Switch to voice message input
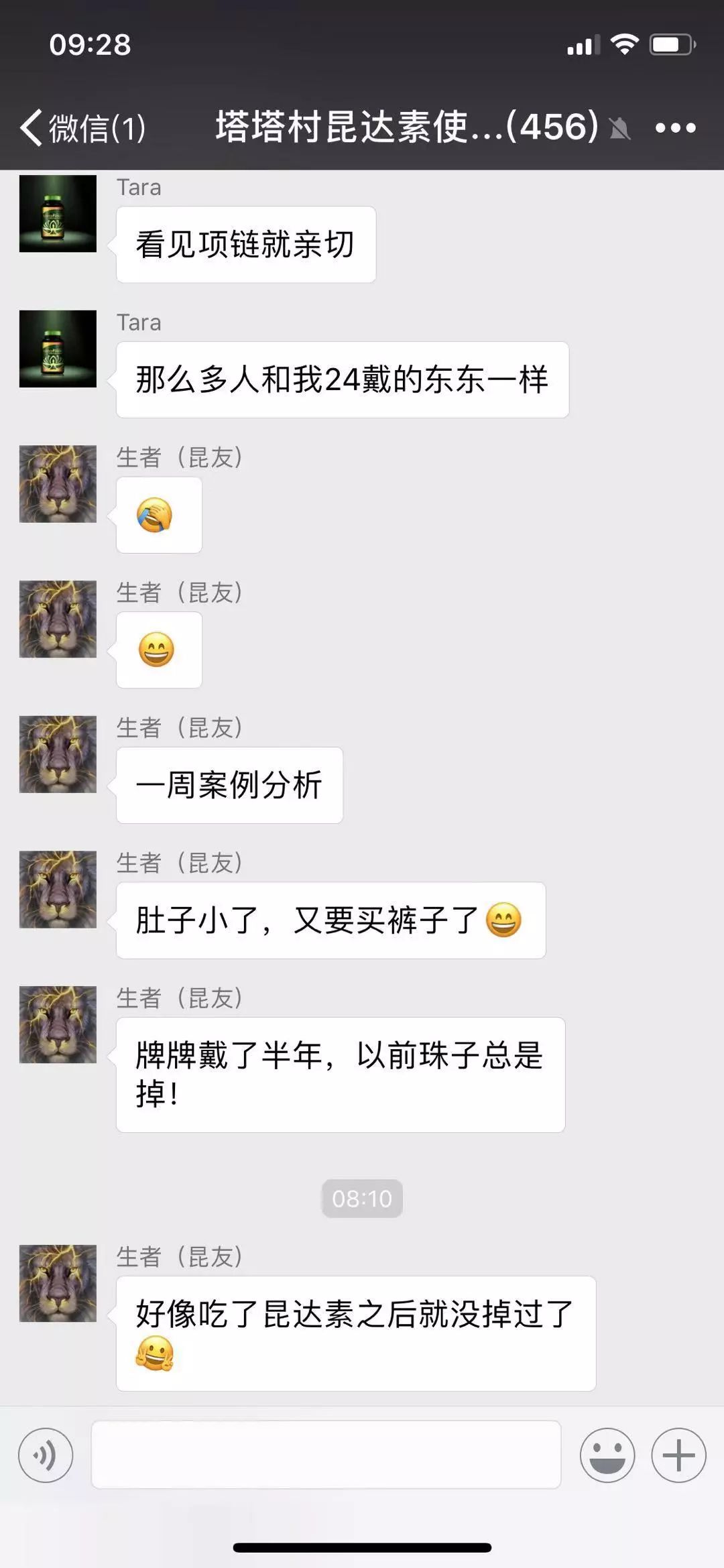The width and height of the screenshot is (724, 1568). pyautogui.click(x=46, y=1455)
